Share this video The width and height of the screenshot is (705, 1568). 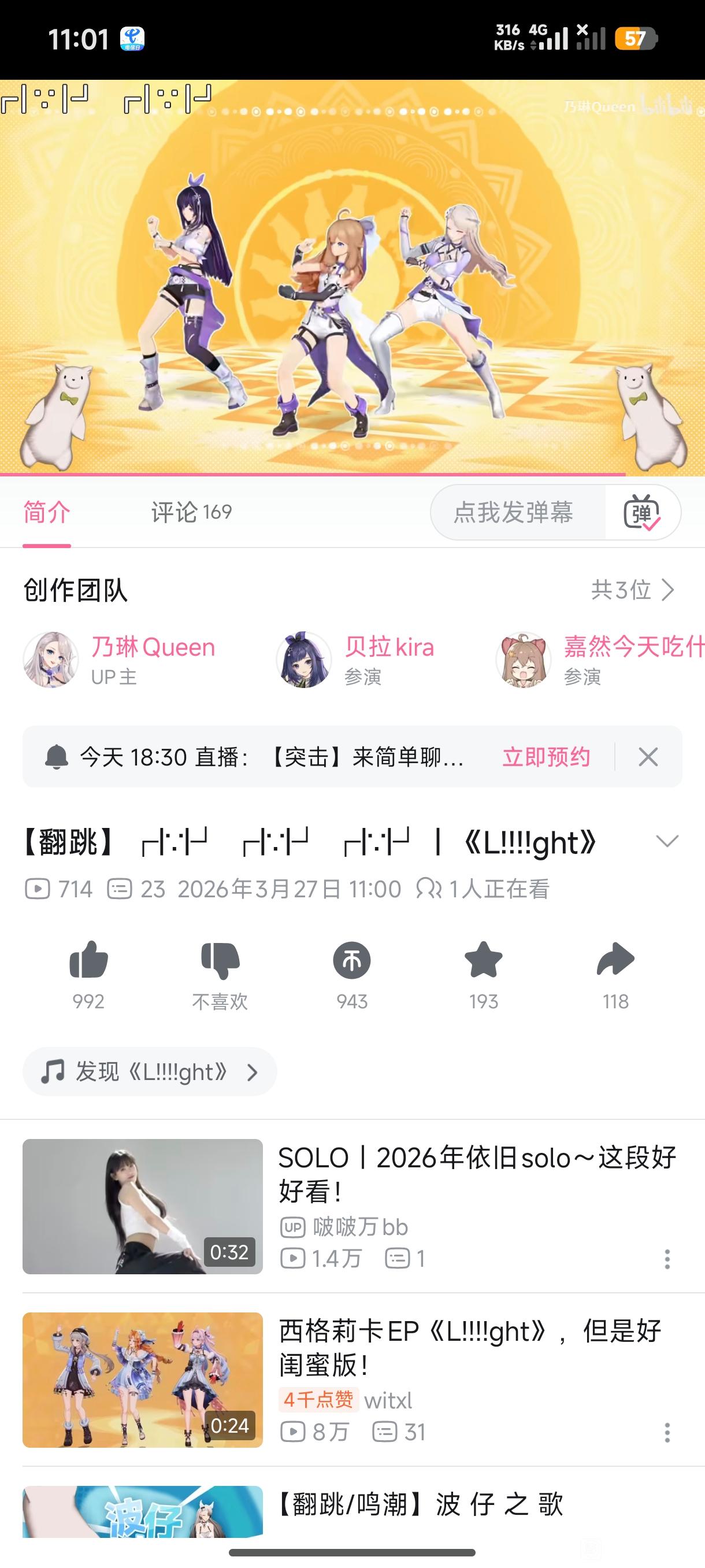point(615,960)
